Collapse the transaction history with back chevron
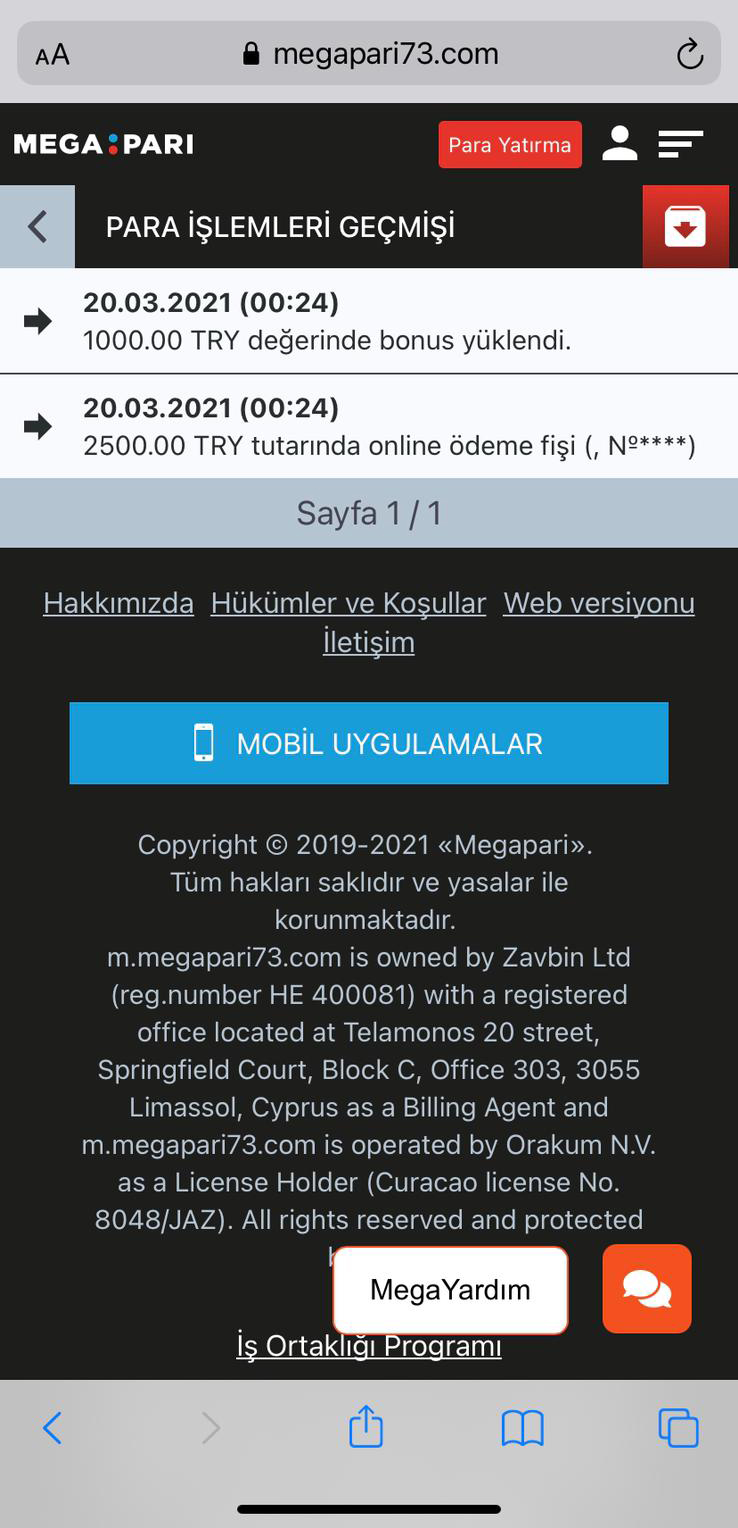The image size is (738, 1528). coord(37,226)
